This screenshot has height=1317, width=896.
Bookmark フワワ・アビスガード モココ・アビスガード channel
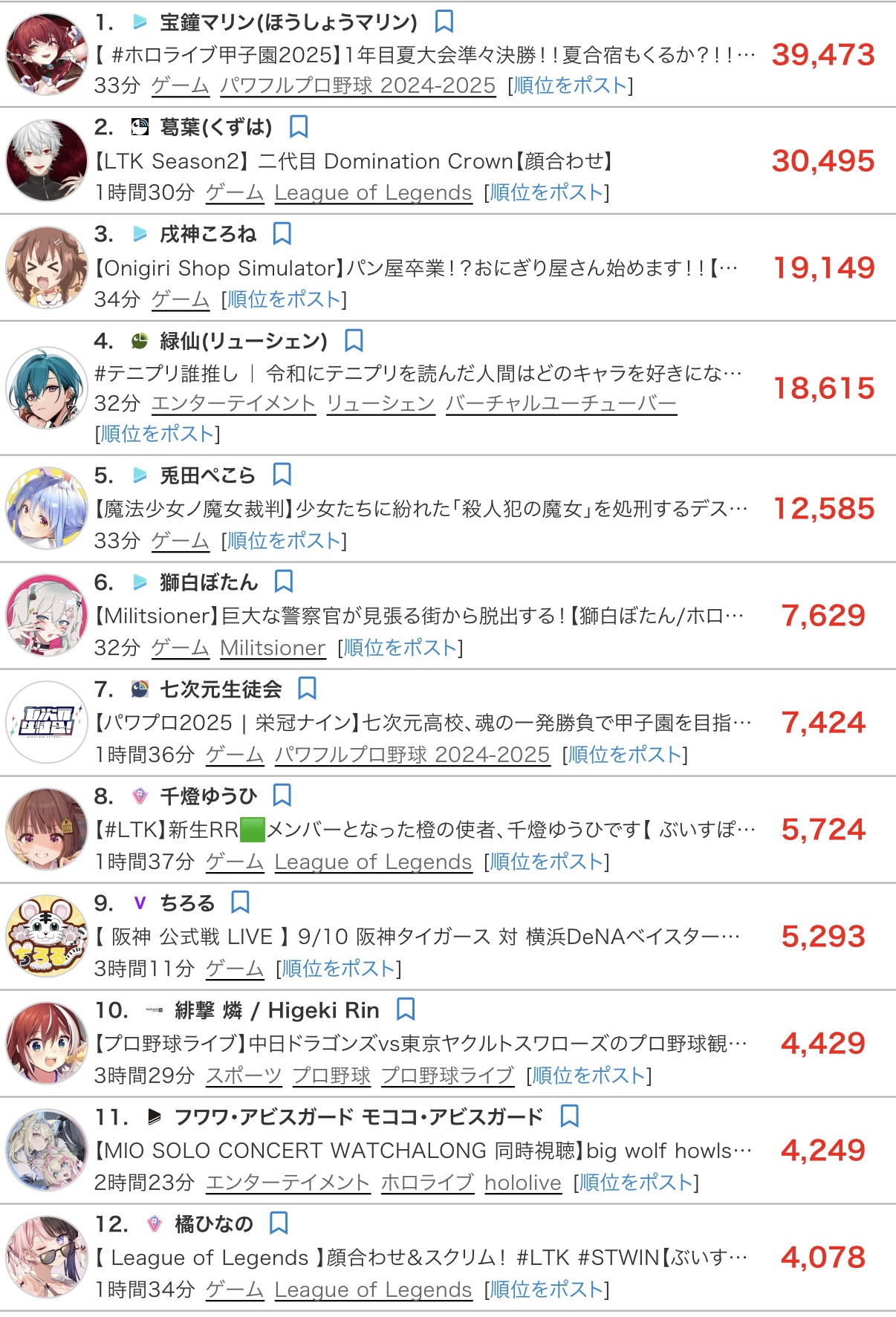[x=569, y=1116]
